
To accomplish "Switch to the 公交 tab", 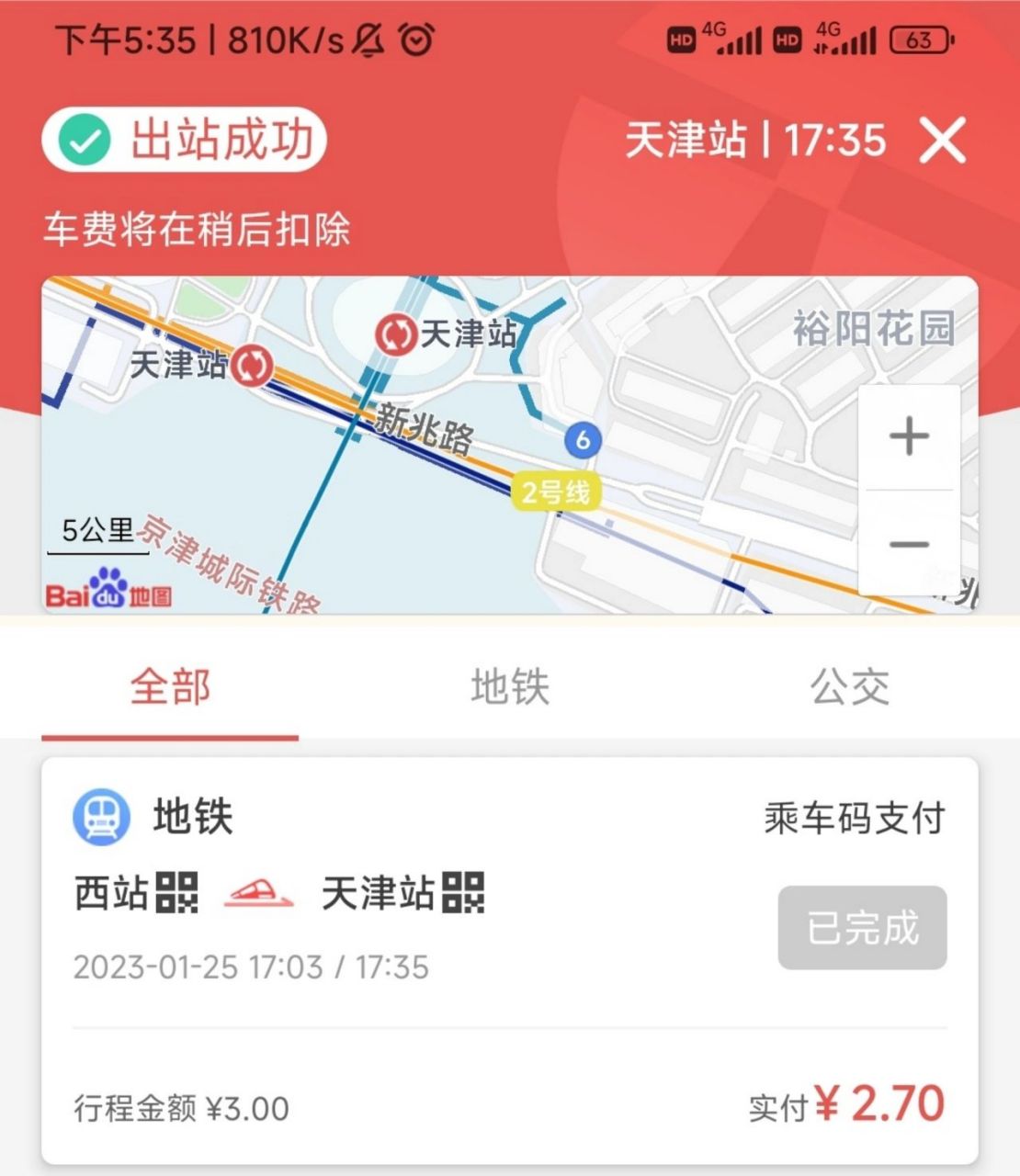I will 850,687.
